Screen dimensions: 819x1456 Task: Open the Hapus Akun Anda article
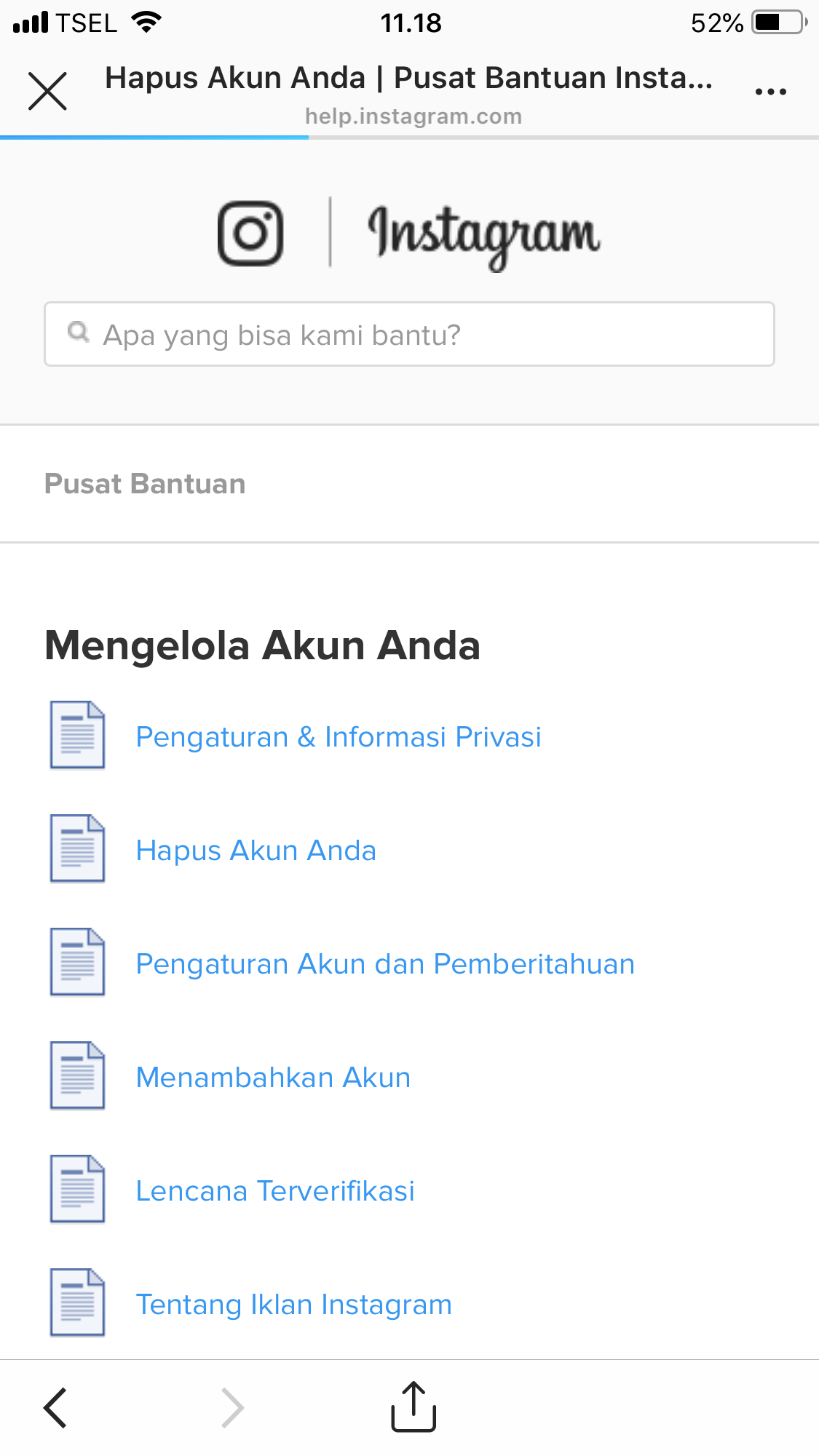(x=256, y=850)
